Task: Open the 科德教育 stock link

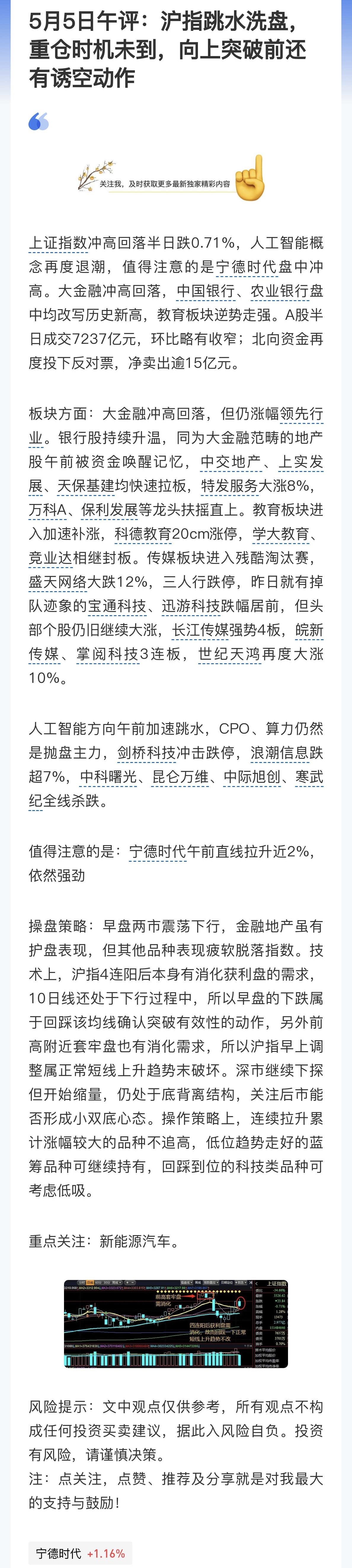Action: point(143,534)
